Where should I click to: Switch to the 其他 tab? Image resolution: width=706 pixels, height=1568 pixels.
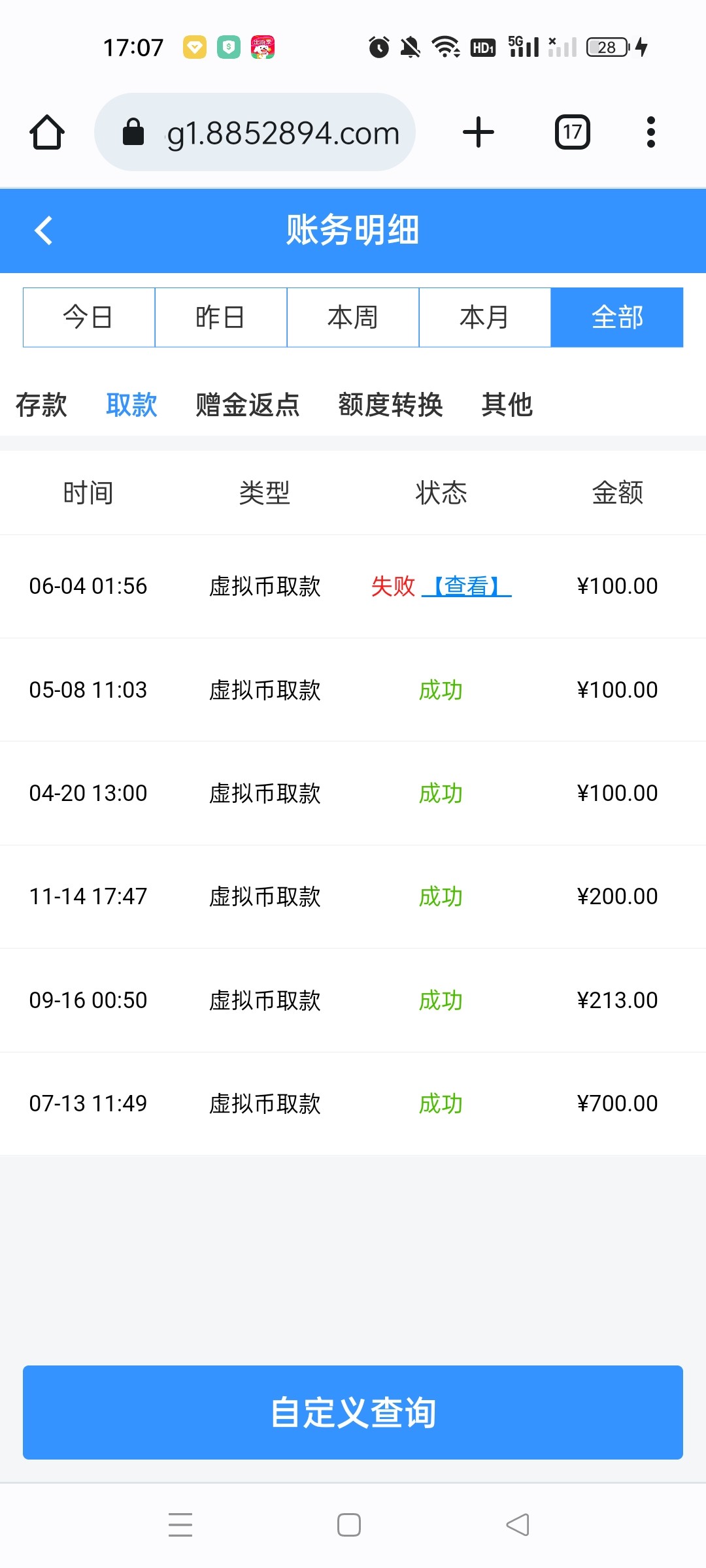pyautogui.click(x=507, y=405)
